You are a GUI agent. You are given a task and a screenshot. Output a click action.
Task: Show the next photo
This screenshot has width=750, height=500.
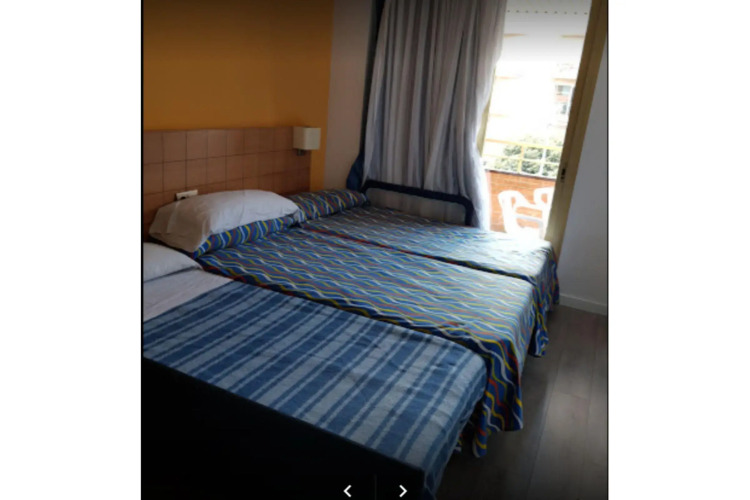(402, 490)
